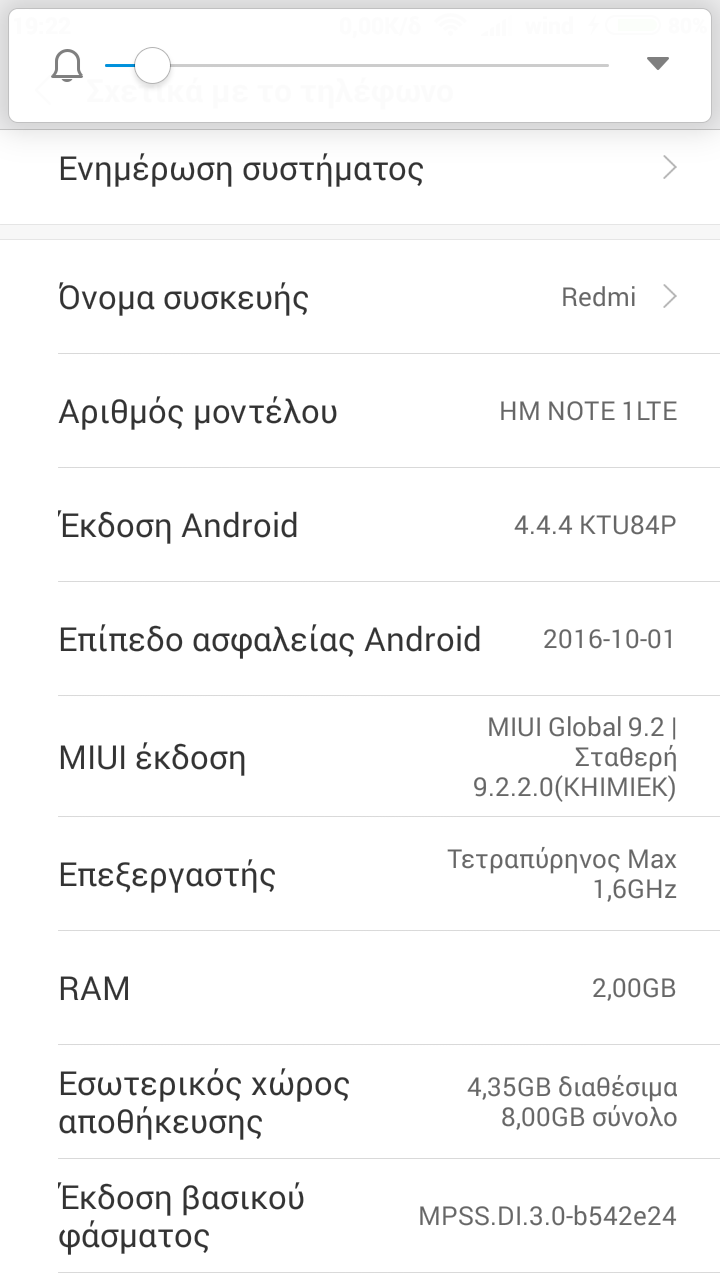Tap the Επεξεργαστής row

point(360,874)
